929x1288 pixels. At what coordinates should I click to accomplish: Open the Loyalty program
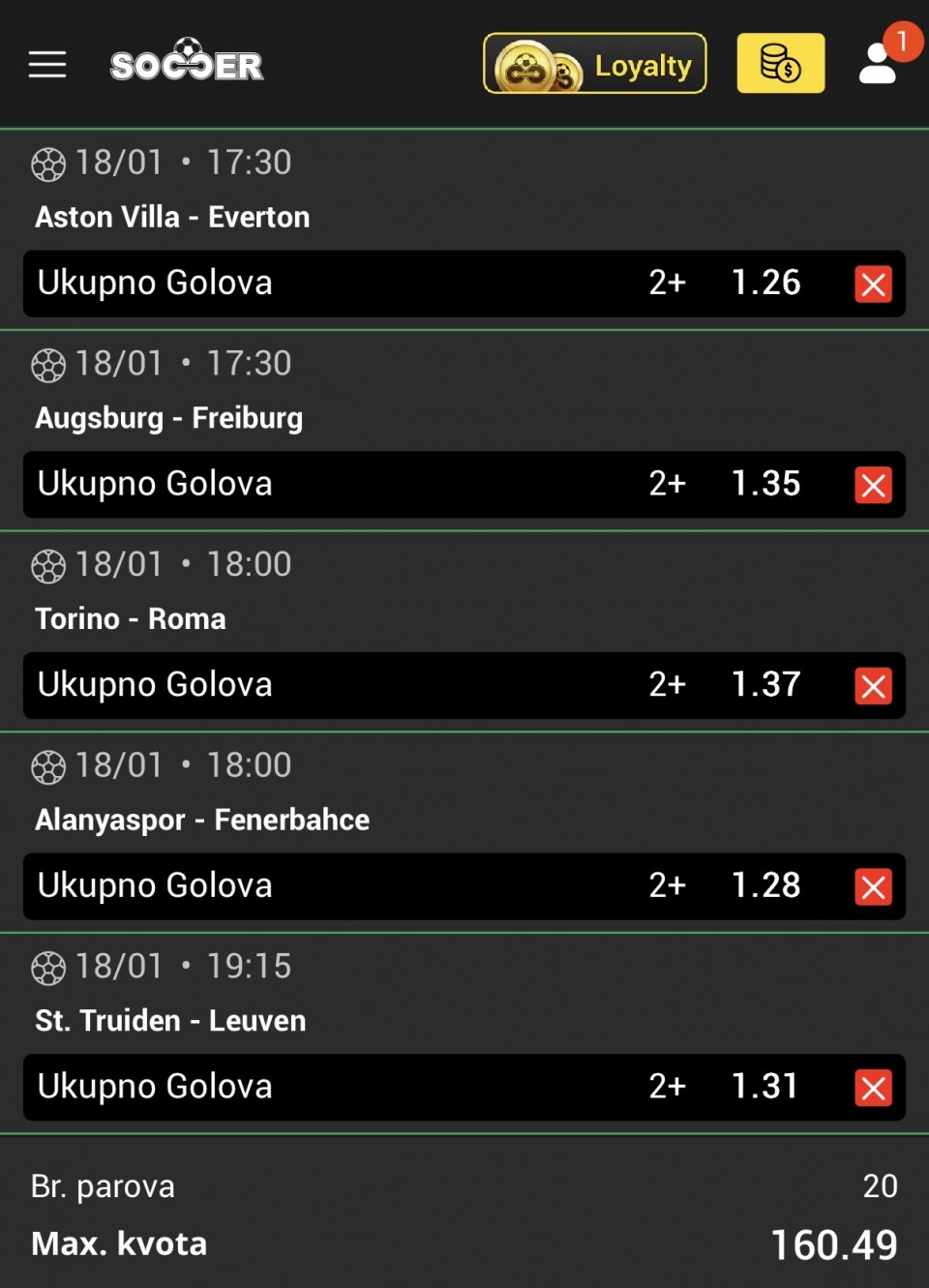[594, 64]
